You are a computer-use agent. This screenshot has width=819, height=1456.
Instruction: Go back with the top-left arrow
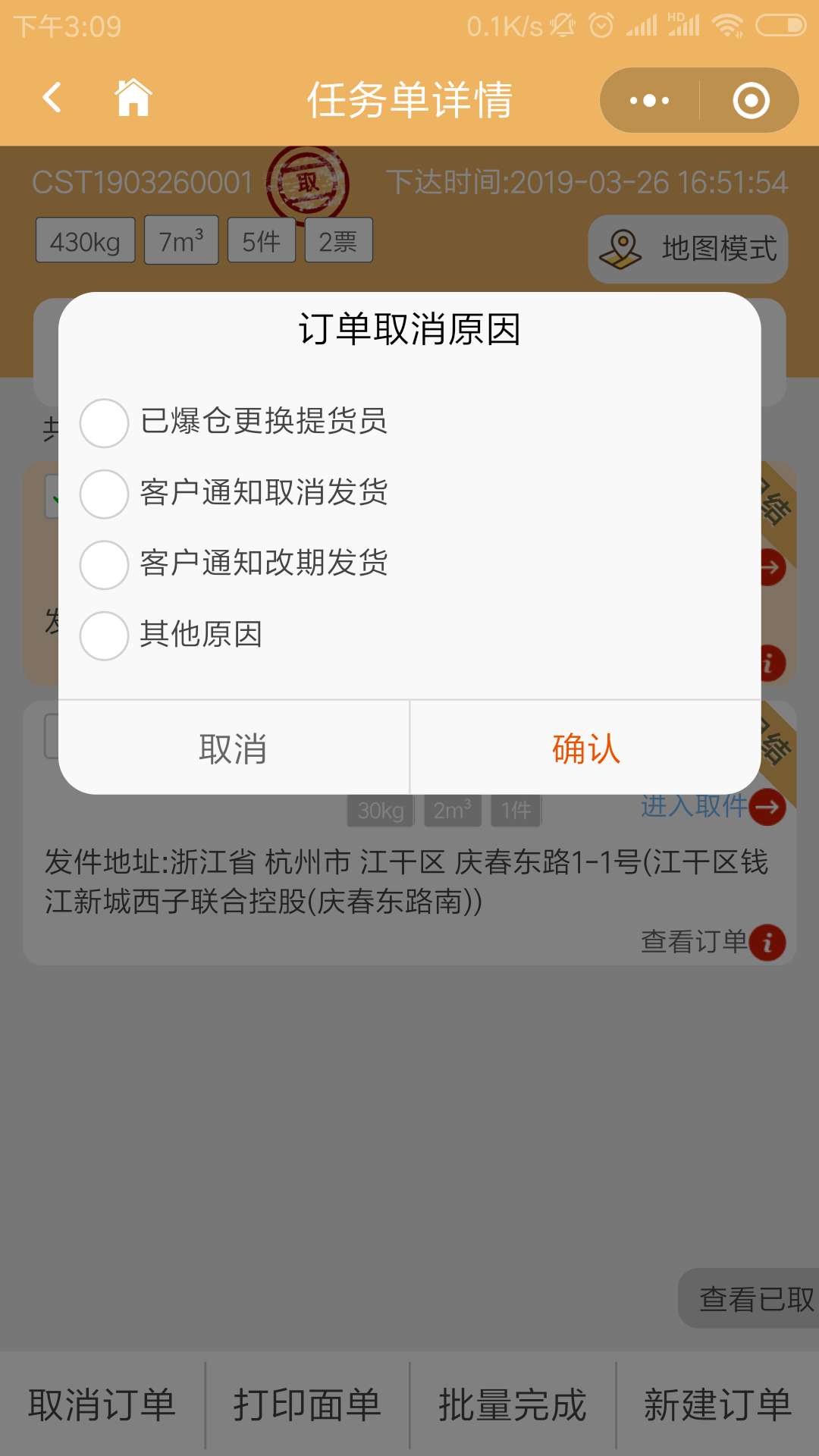click(52, 98)
